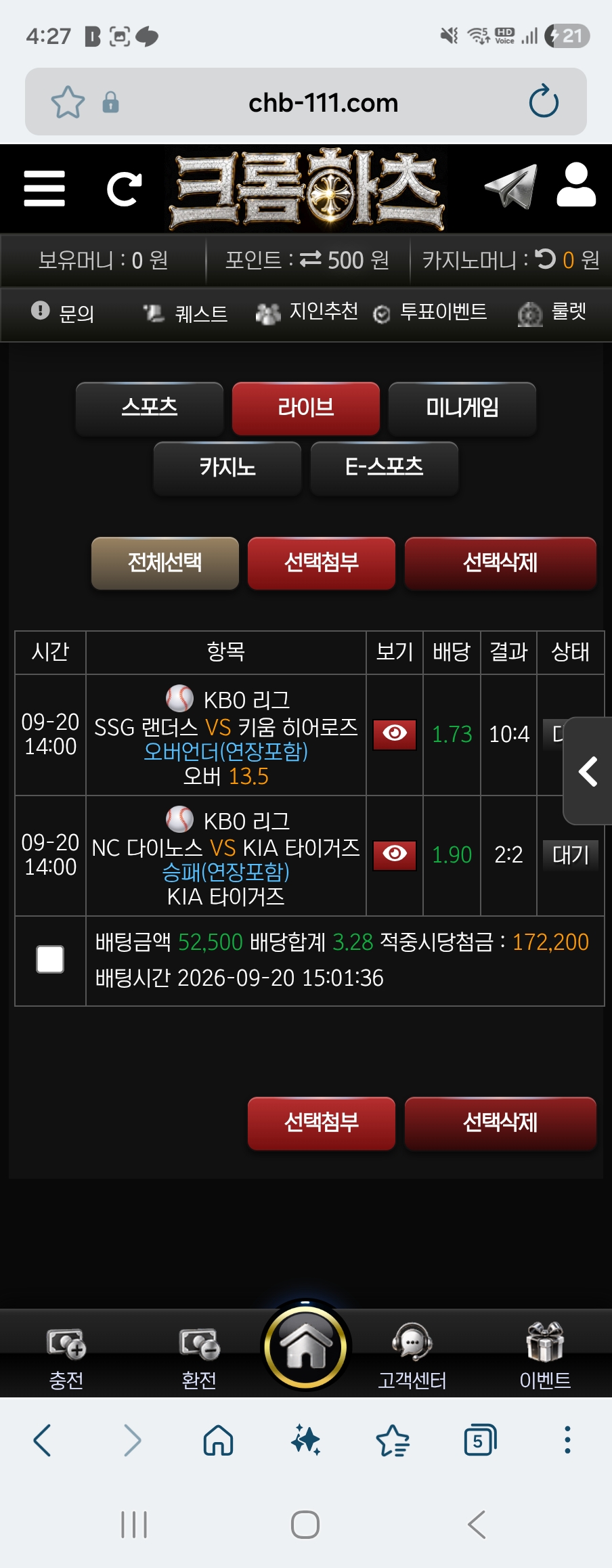The image size is (612, 1568).
Task: Open the 카지노 section
Action: (227, 468)
